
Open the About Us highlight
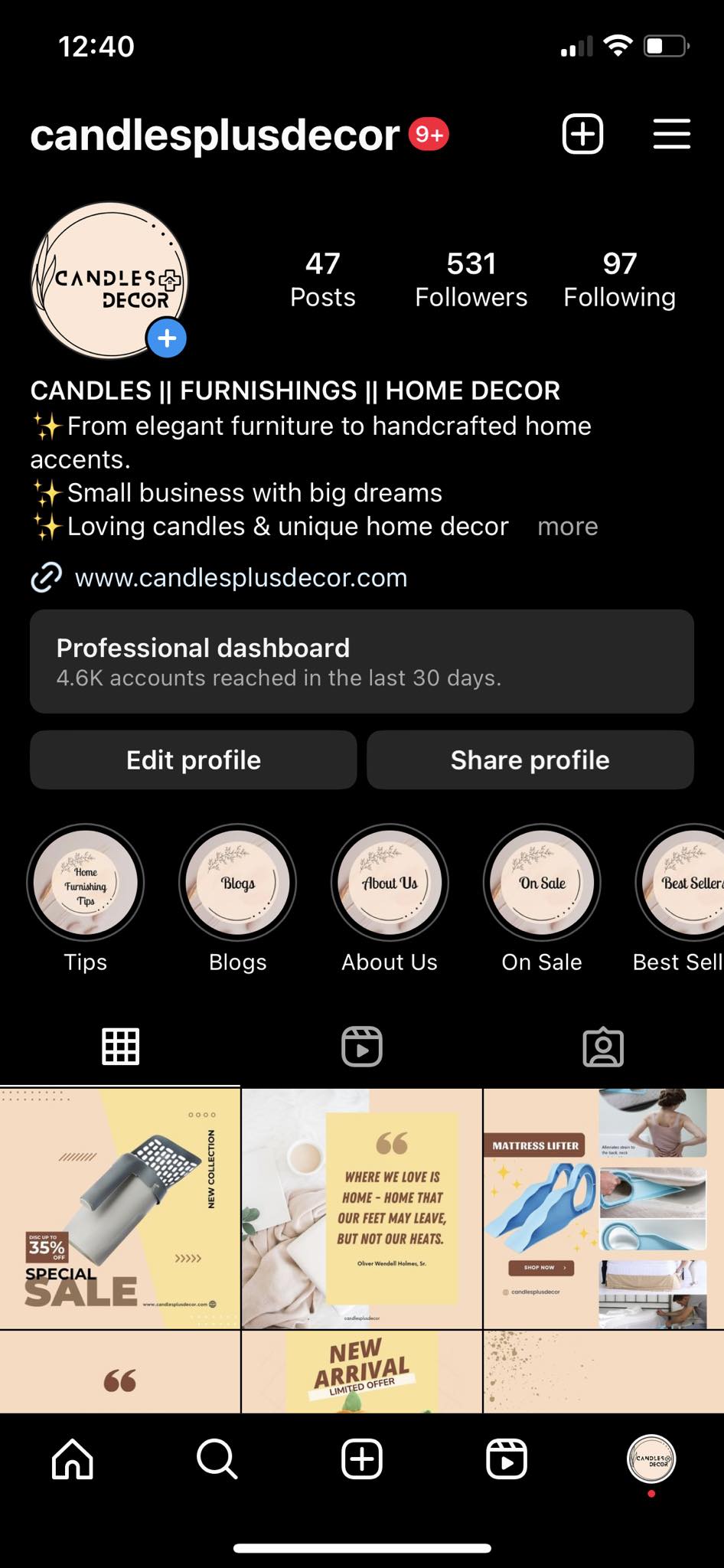[390, 883]
